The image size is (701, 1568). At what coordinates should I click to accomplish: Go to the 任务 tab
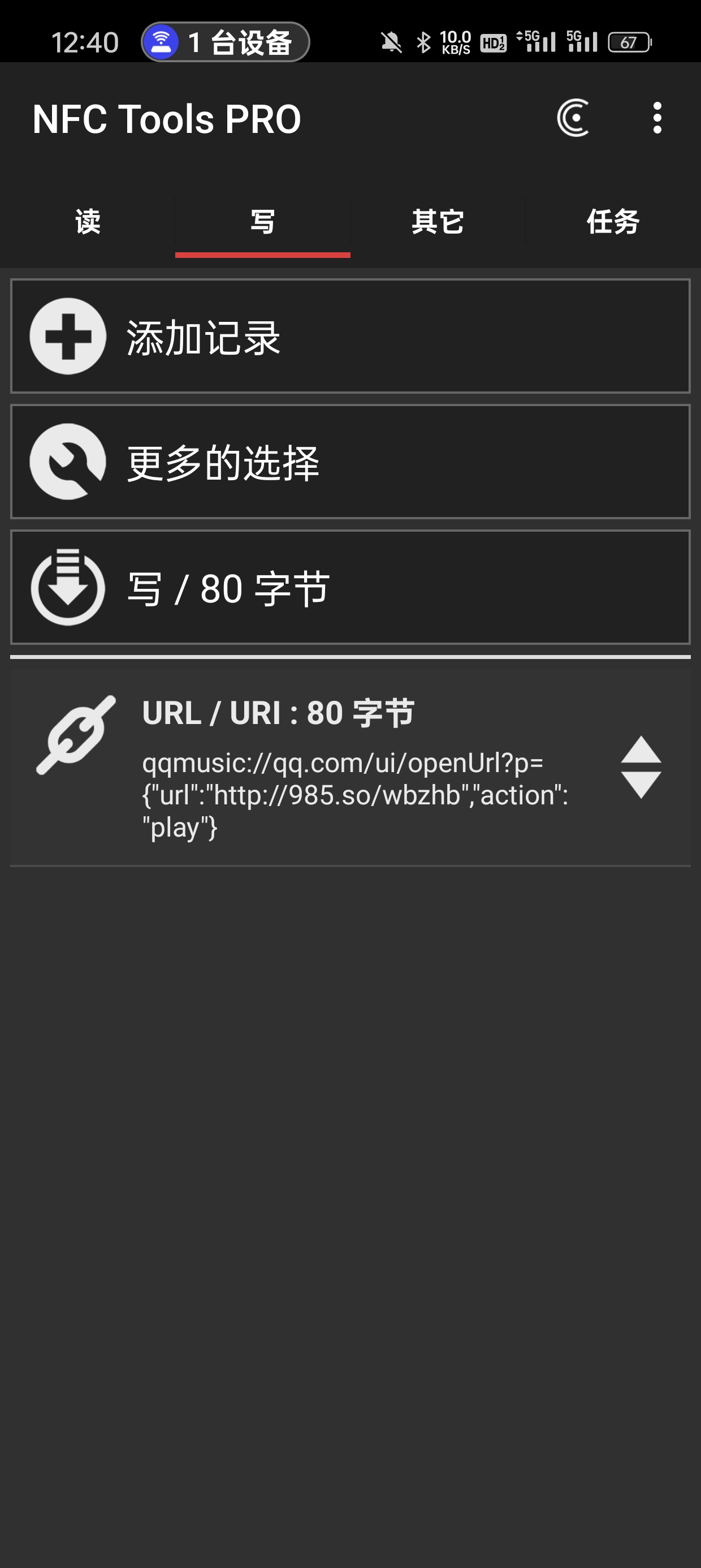(x=613, y=222)
